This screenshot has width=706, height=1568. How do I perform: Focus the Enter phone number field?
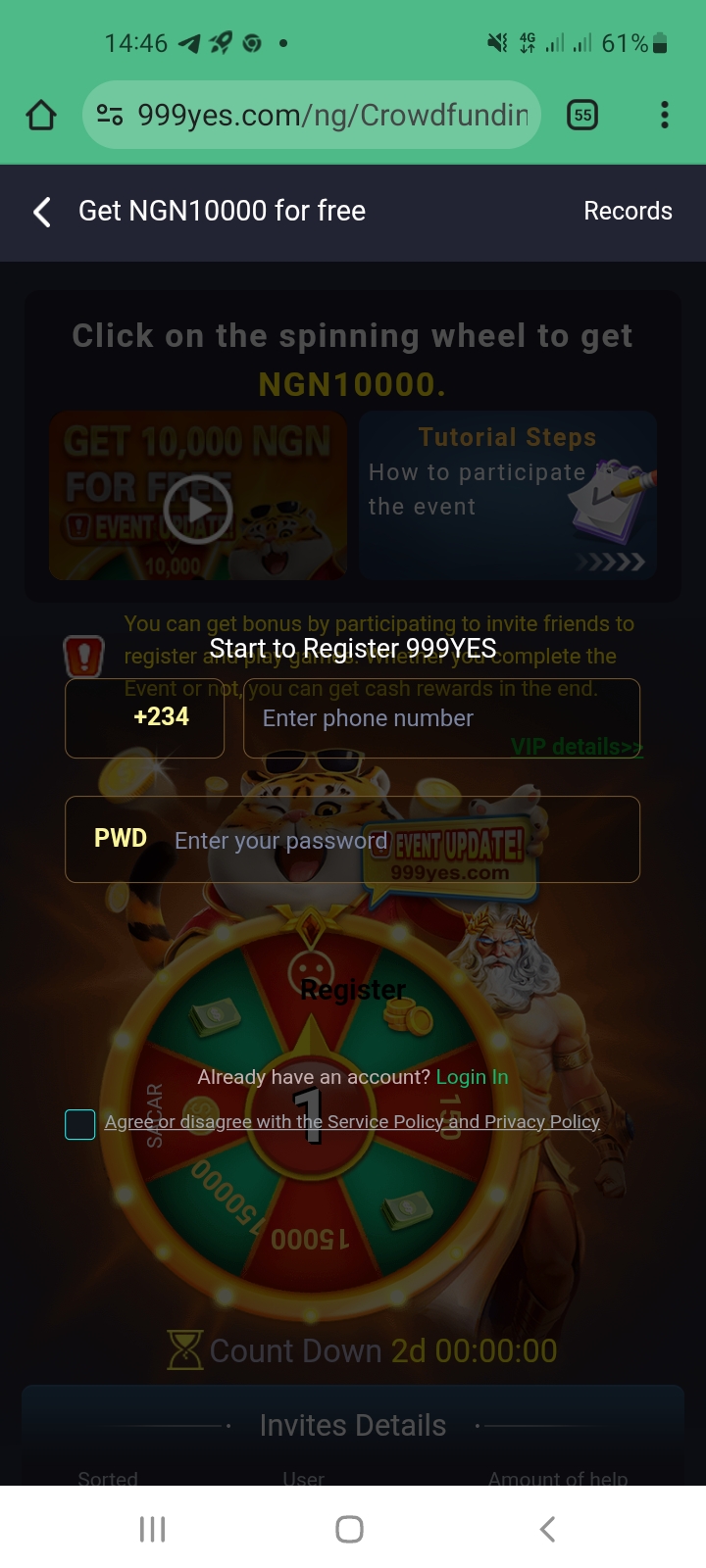coord(441,718)
